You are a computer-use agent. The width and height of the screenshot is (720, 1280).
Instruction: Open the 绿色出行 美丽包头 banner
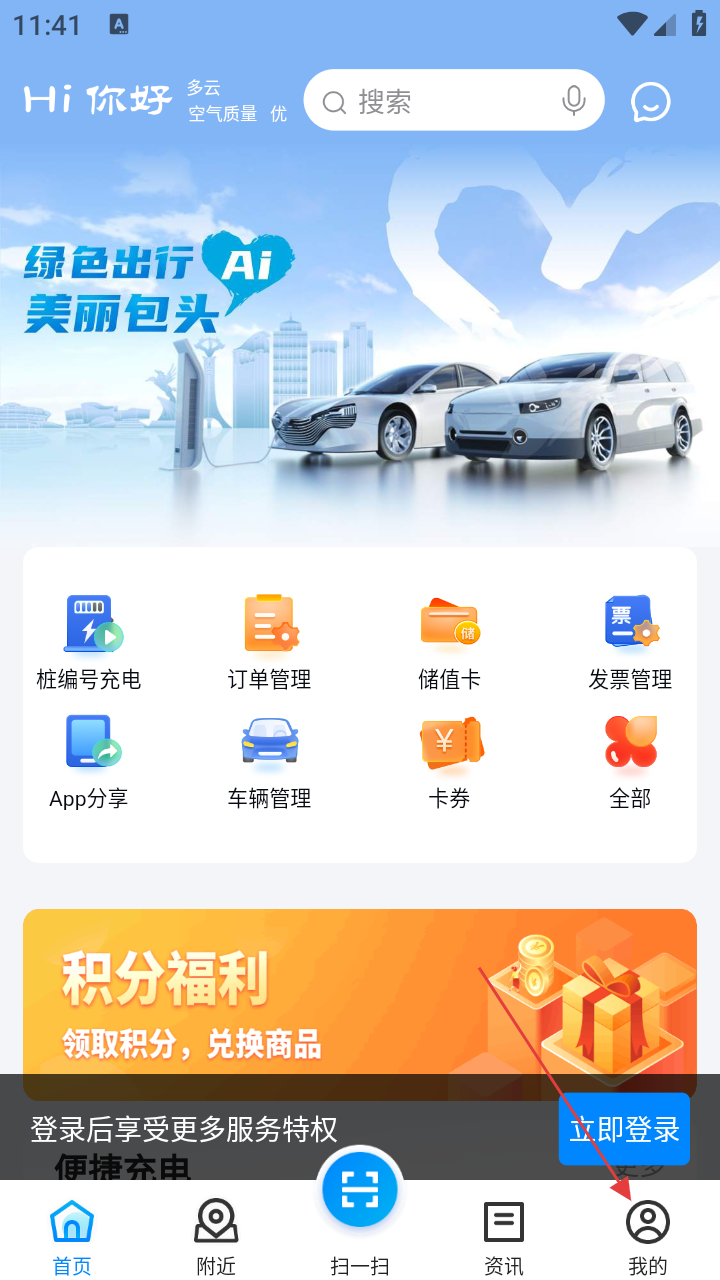(x=360, y=340)
